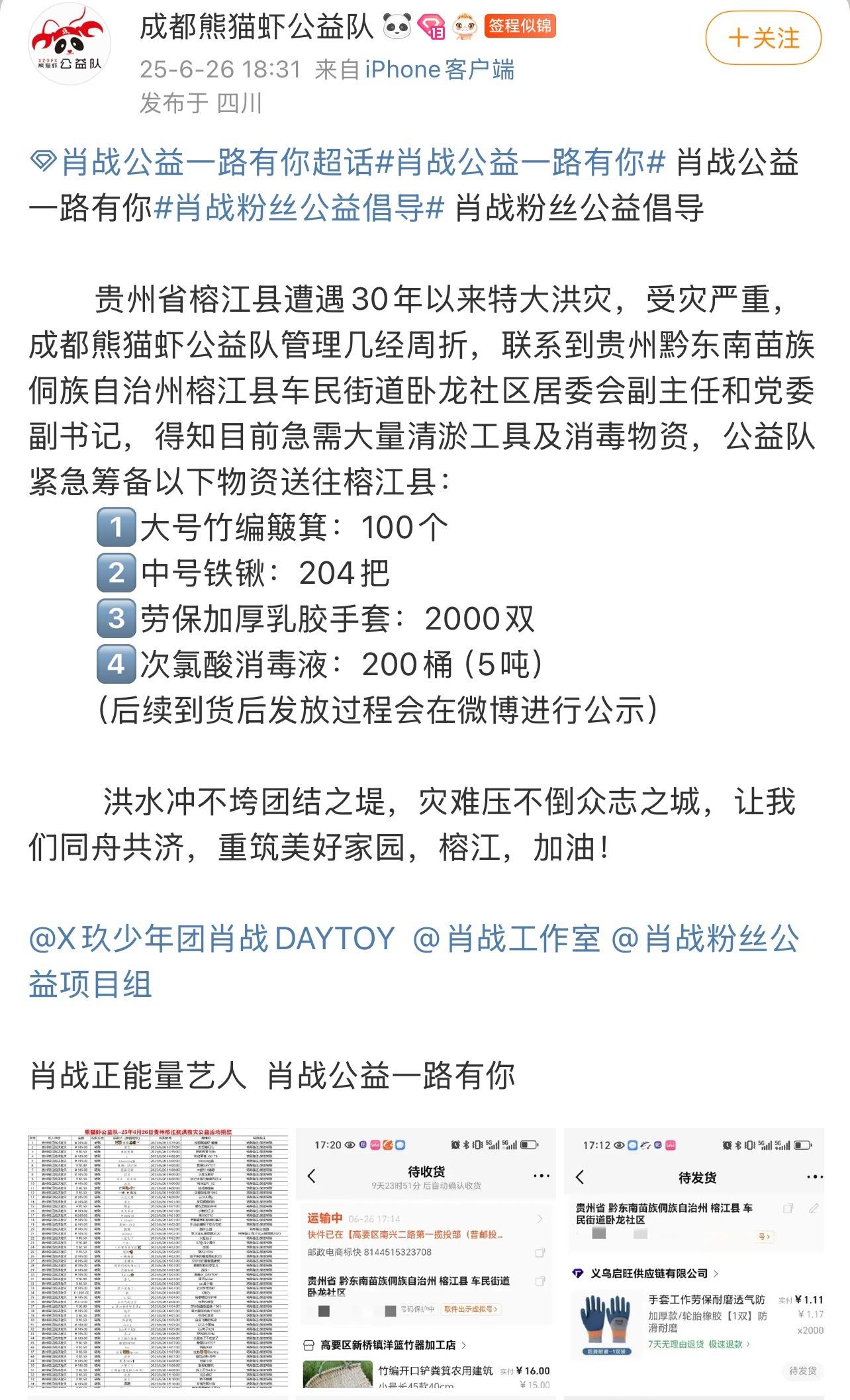Open the 成都熊猫虾公益队 username link
The height and width of the screenshot is (1400, 850).
click(258, 27)
